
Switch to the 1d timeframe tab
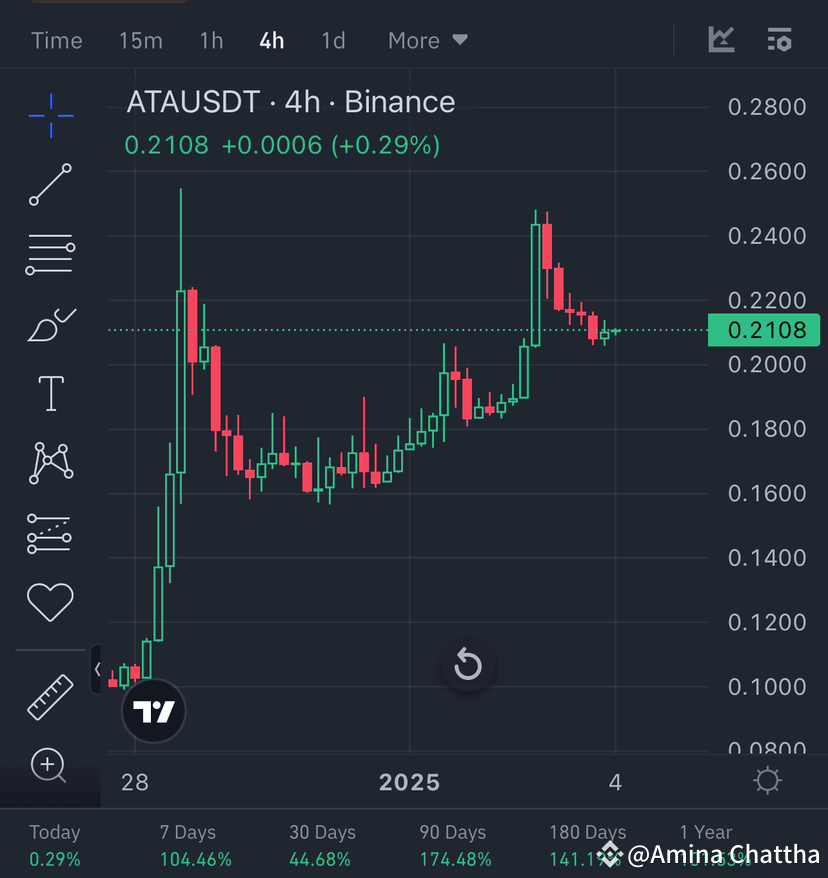[333, 41]
